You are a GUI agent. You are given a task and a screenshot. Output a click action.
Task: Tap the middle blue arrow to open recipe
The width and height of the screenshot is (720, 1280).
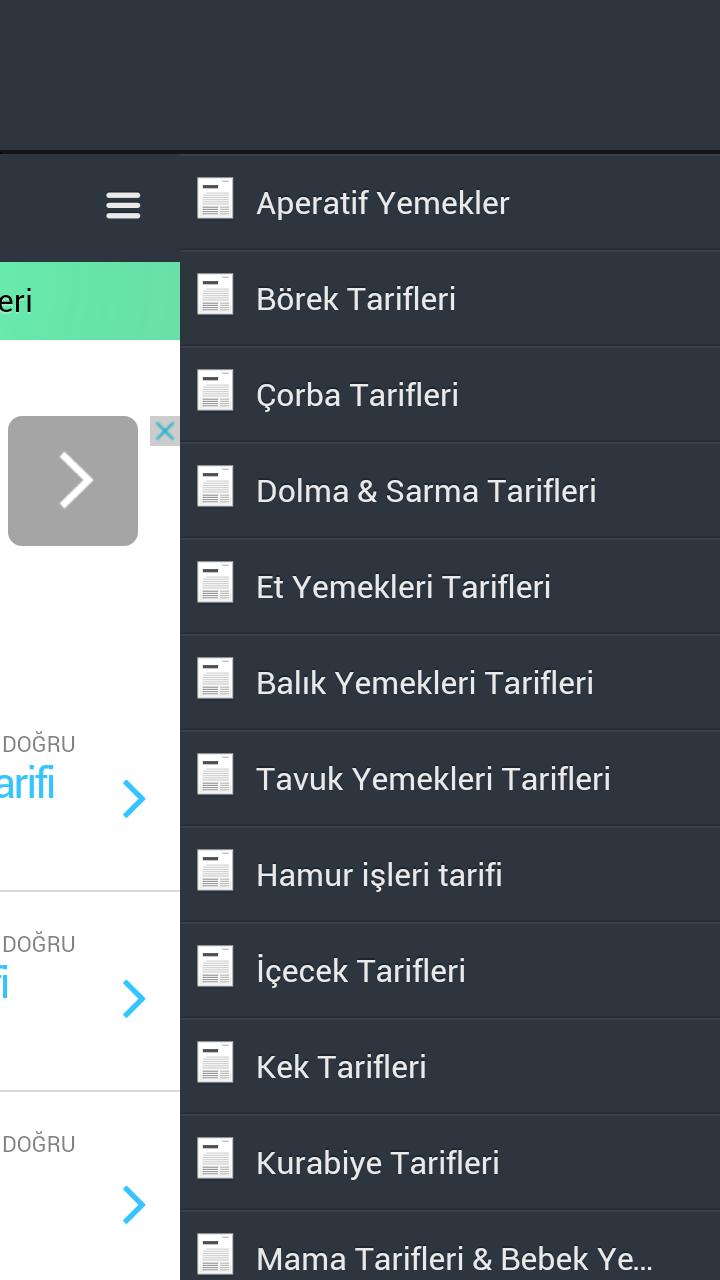[134, 999]
